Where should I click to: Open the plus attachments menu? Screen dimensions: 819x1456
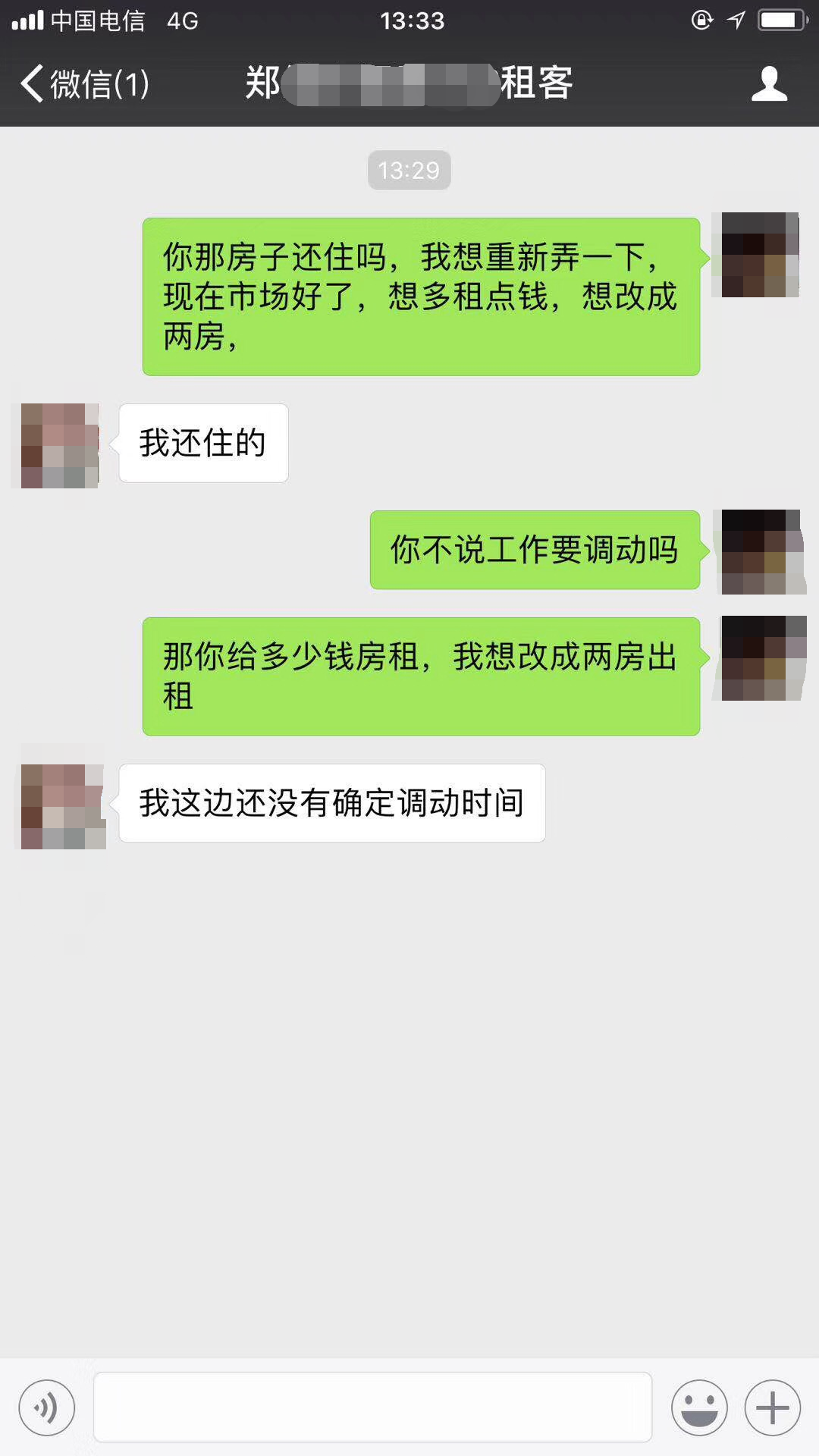(x=773, y=1407)
